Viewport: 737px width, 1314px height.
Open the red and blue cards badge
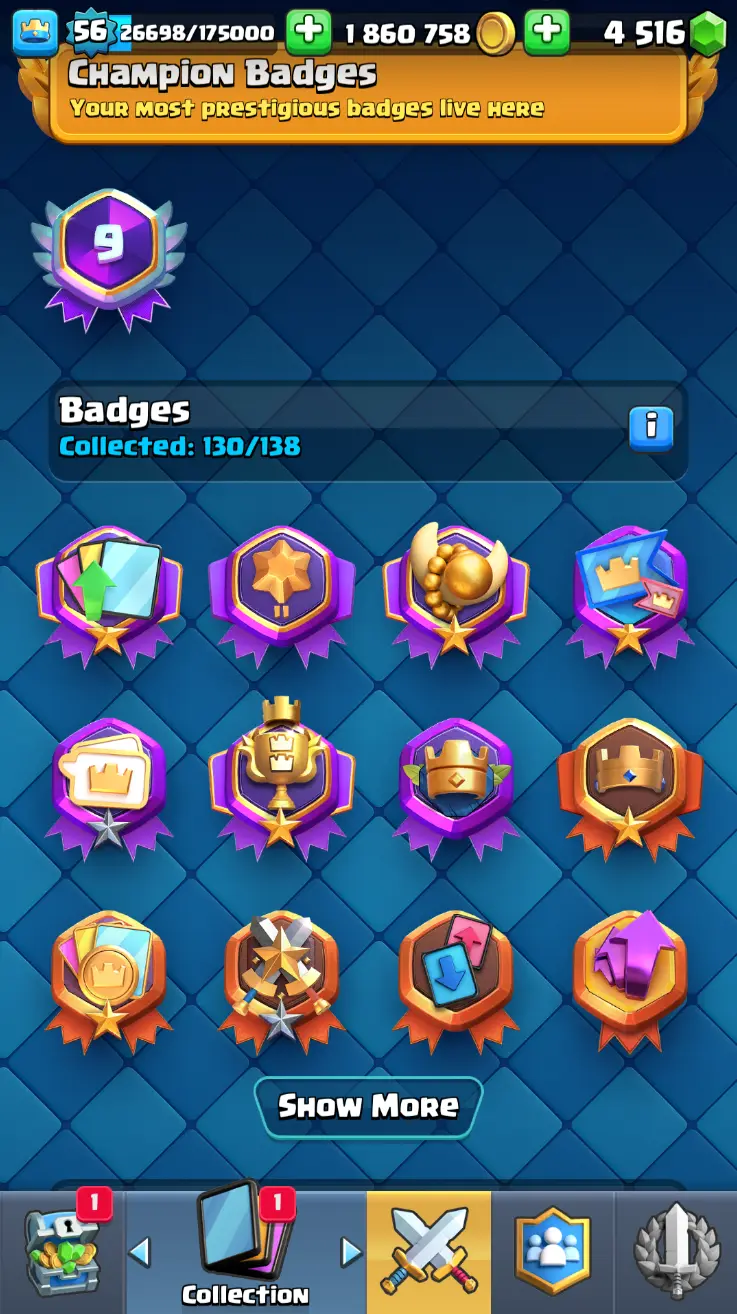tap(456, 975)
